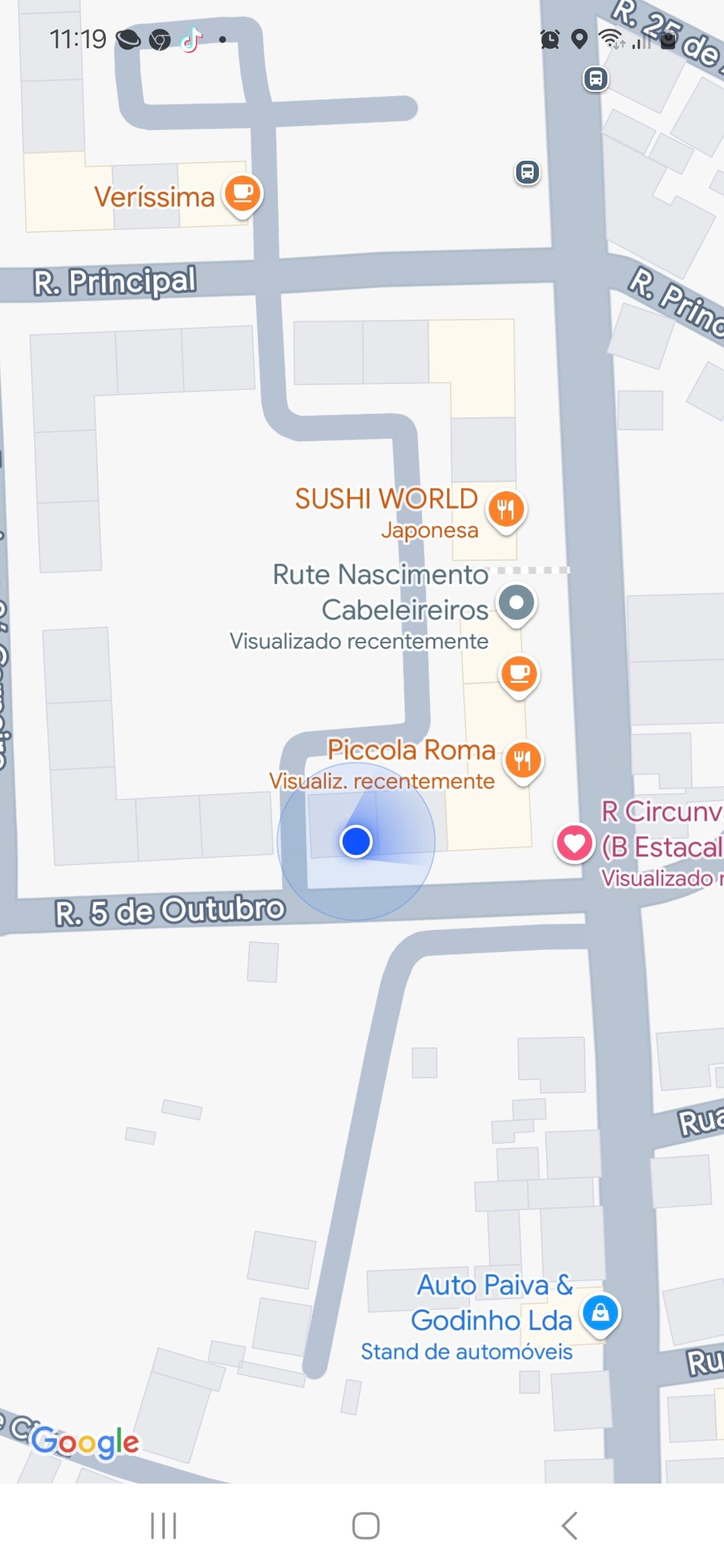Tap the blue current location dot
This screenshot has width=724, height=1568.
pyautogui.click(x=356, y=841)
